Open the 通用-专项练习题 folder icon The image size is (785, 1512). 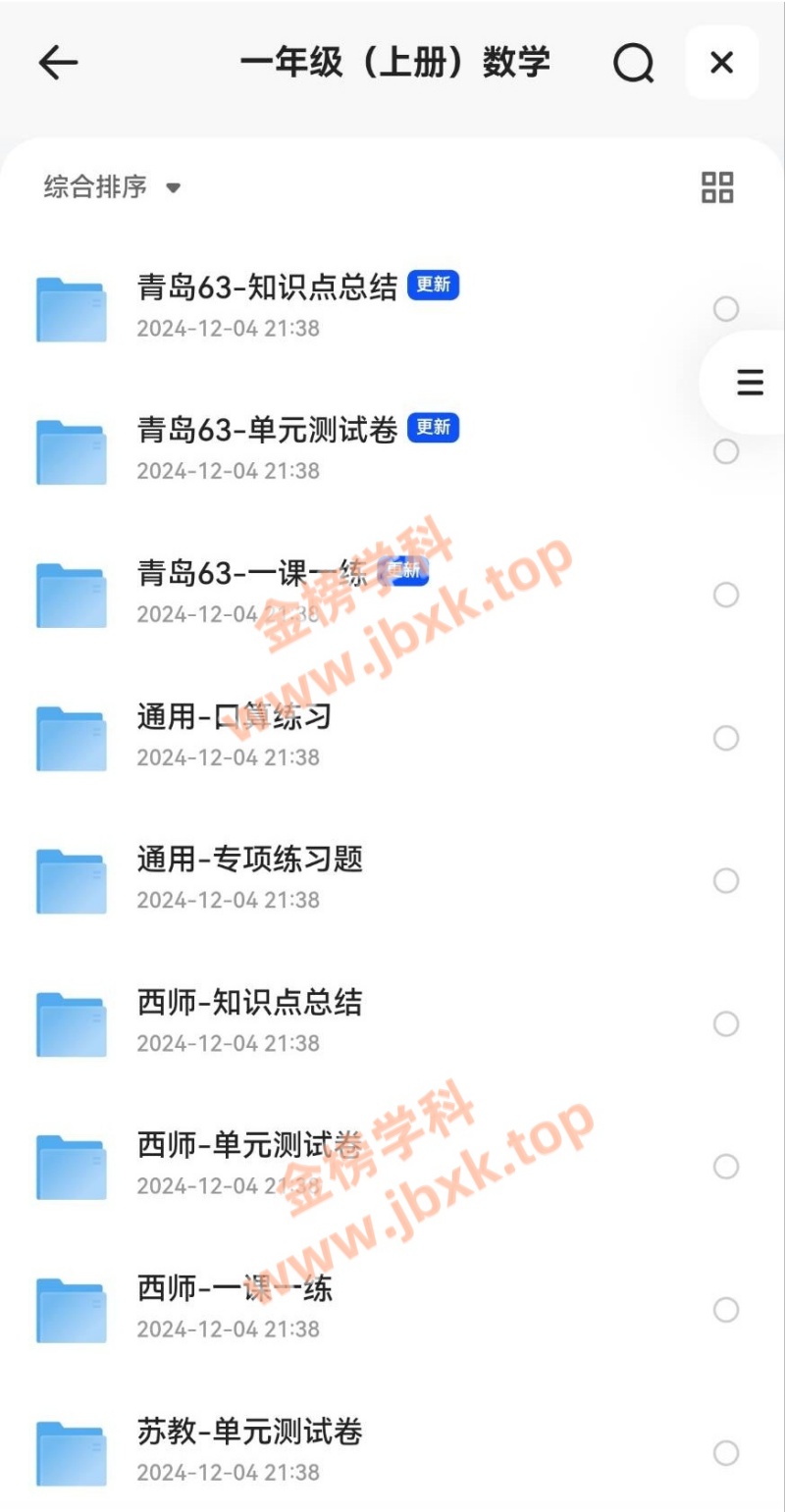(x=70, y=879)
